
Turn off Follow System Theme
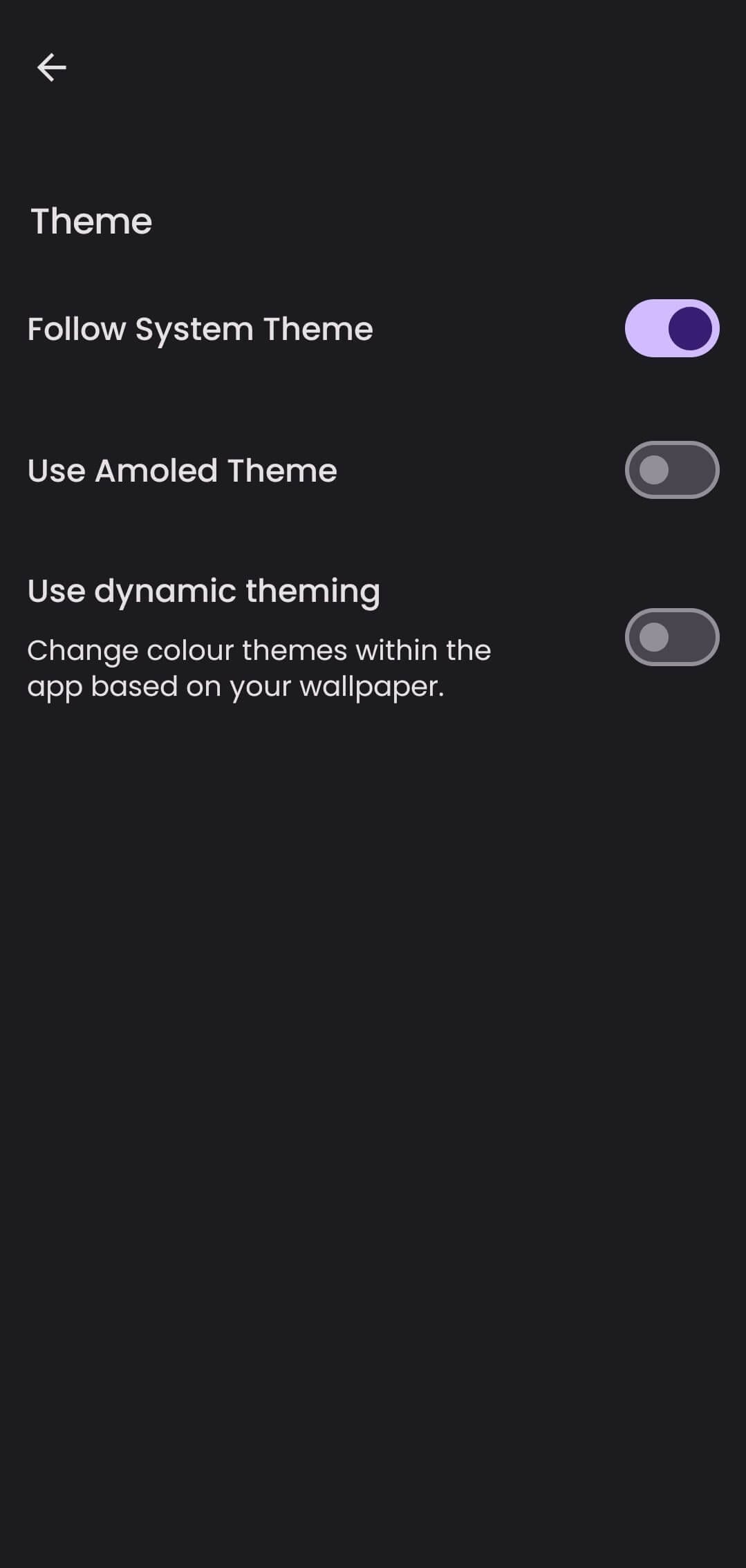(671, 328)
